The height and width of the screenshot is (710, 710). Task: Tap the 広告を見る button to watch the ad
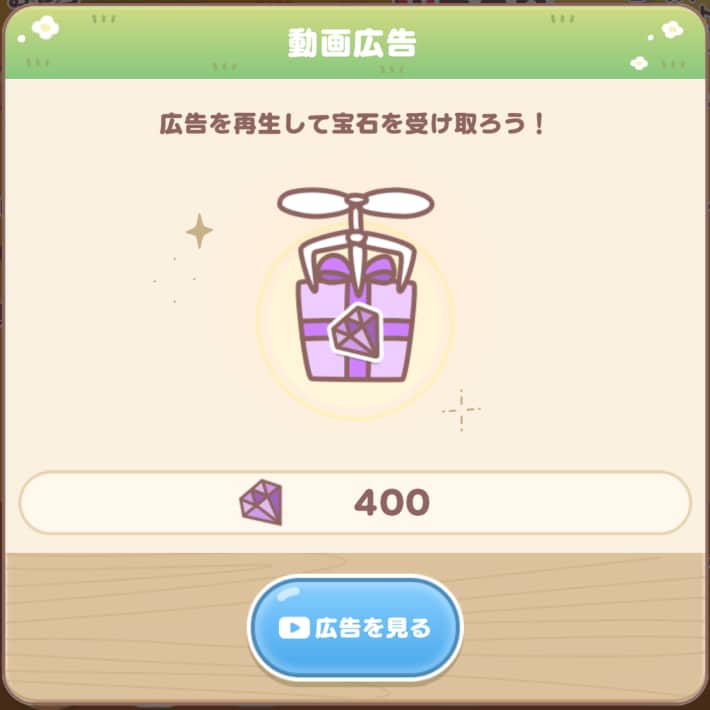pyautogui.click(x=355, y=627)
